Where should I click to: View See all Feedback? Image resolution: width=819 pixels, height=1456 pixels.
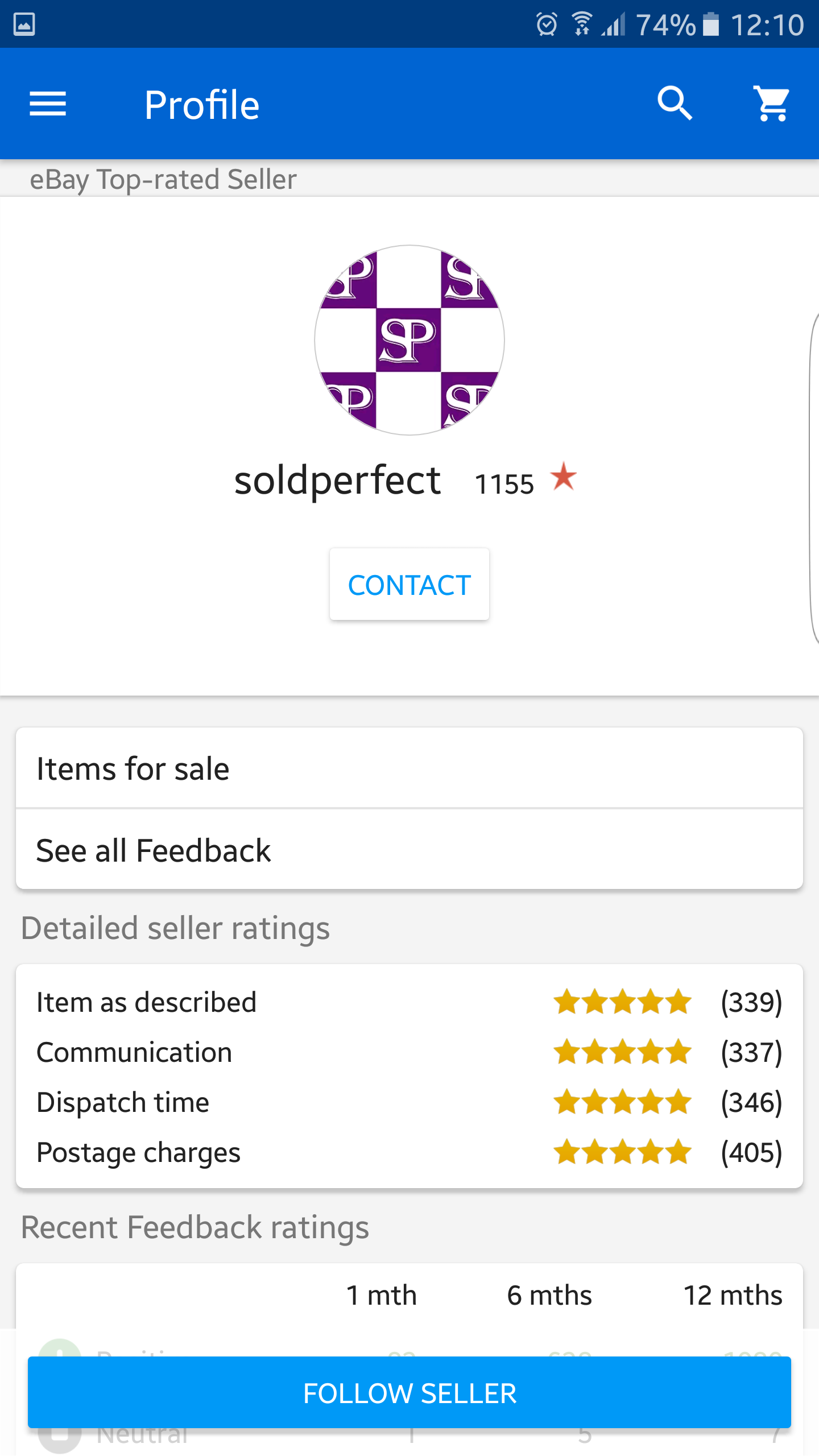(x=409, y=849)
